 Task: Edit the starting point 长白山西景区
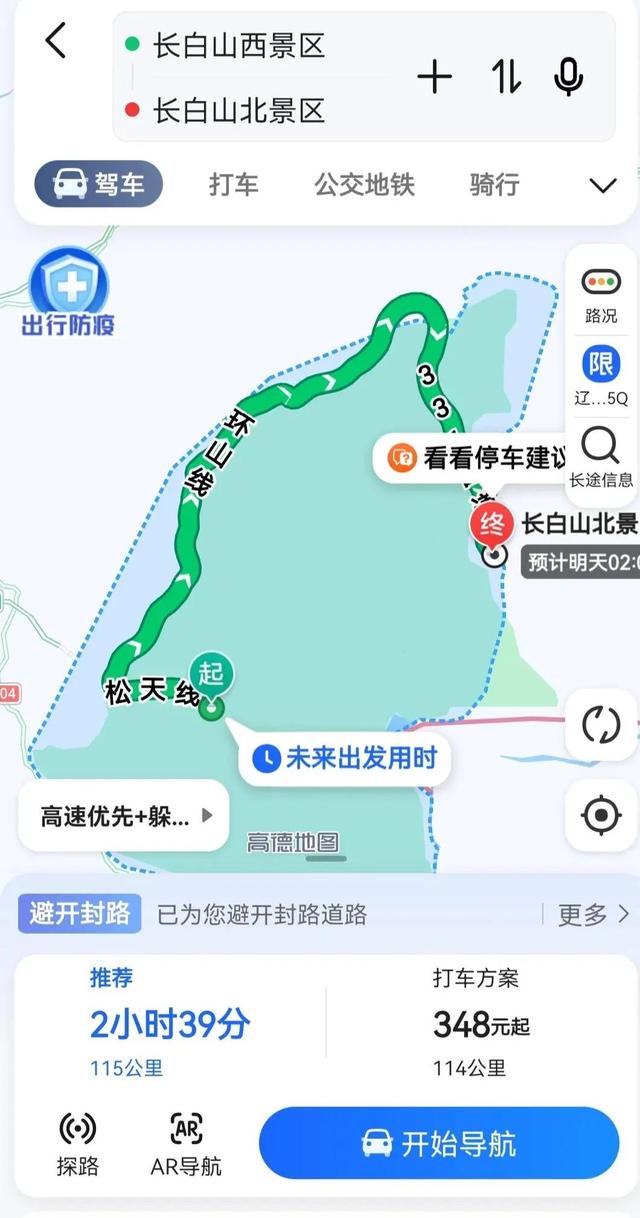(240, 45)
